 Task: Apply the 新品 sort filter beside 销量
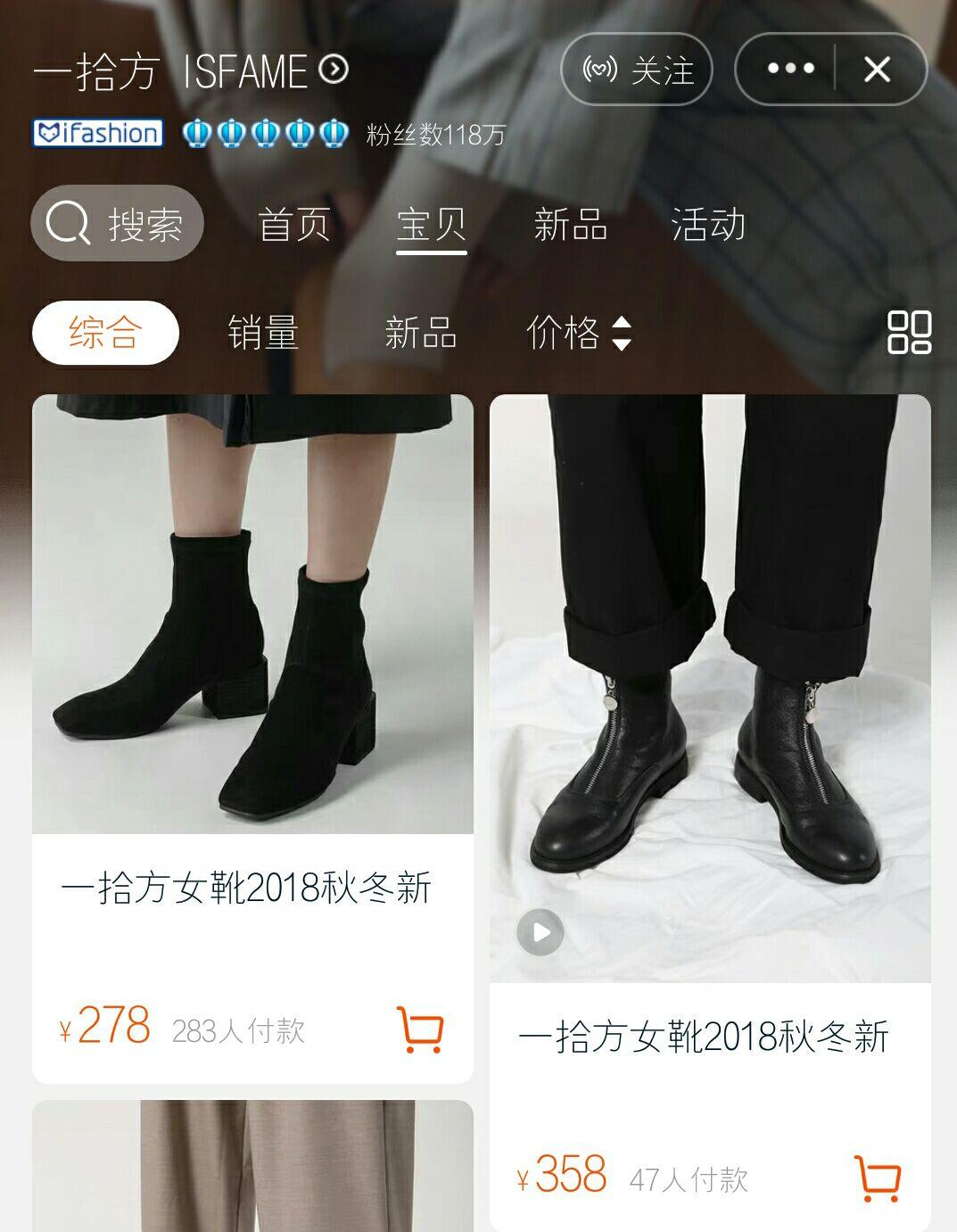(x=421, y=333)
